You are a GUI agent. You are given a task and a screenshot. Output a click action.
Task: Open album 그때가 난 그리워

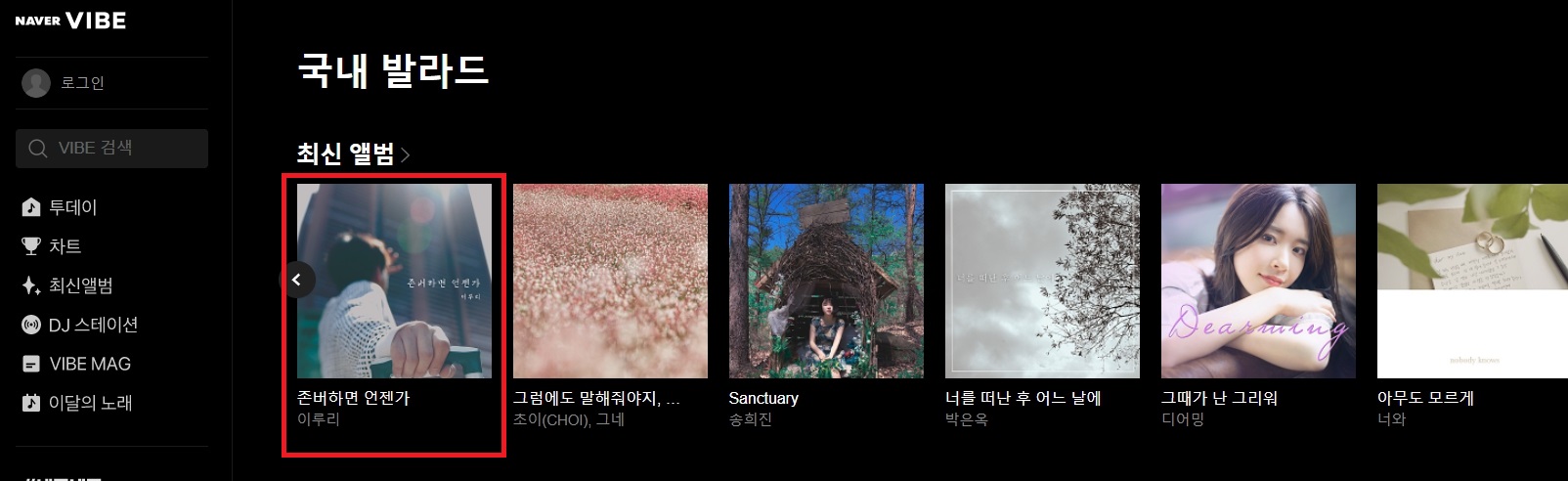click(x=1258, y=282)
